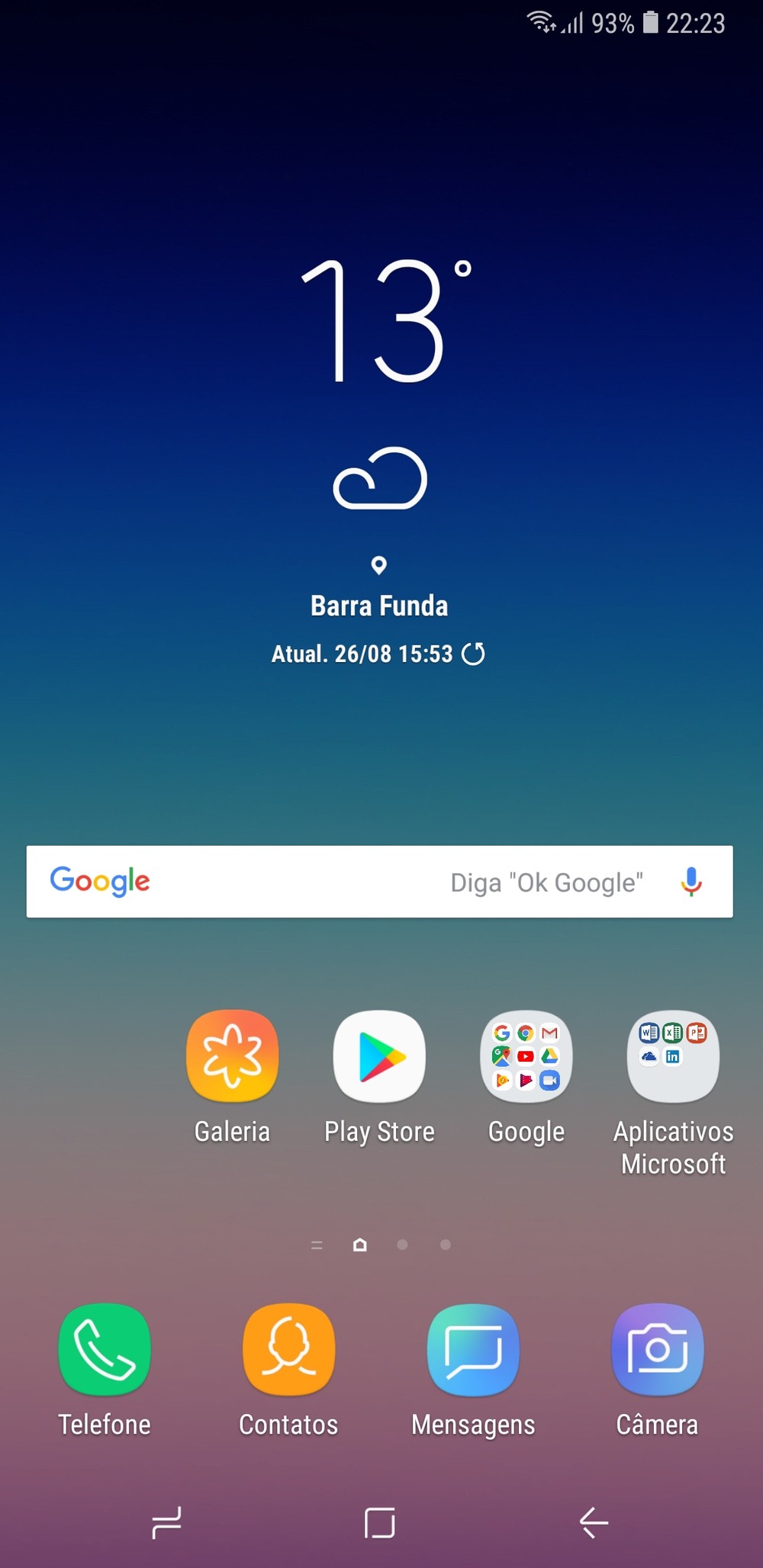Open the Galeria app
Screen dimensions: 763x1568
pyautogui.click(x=232, y=1056)
